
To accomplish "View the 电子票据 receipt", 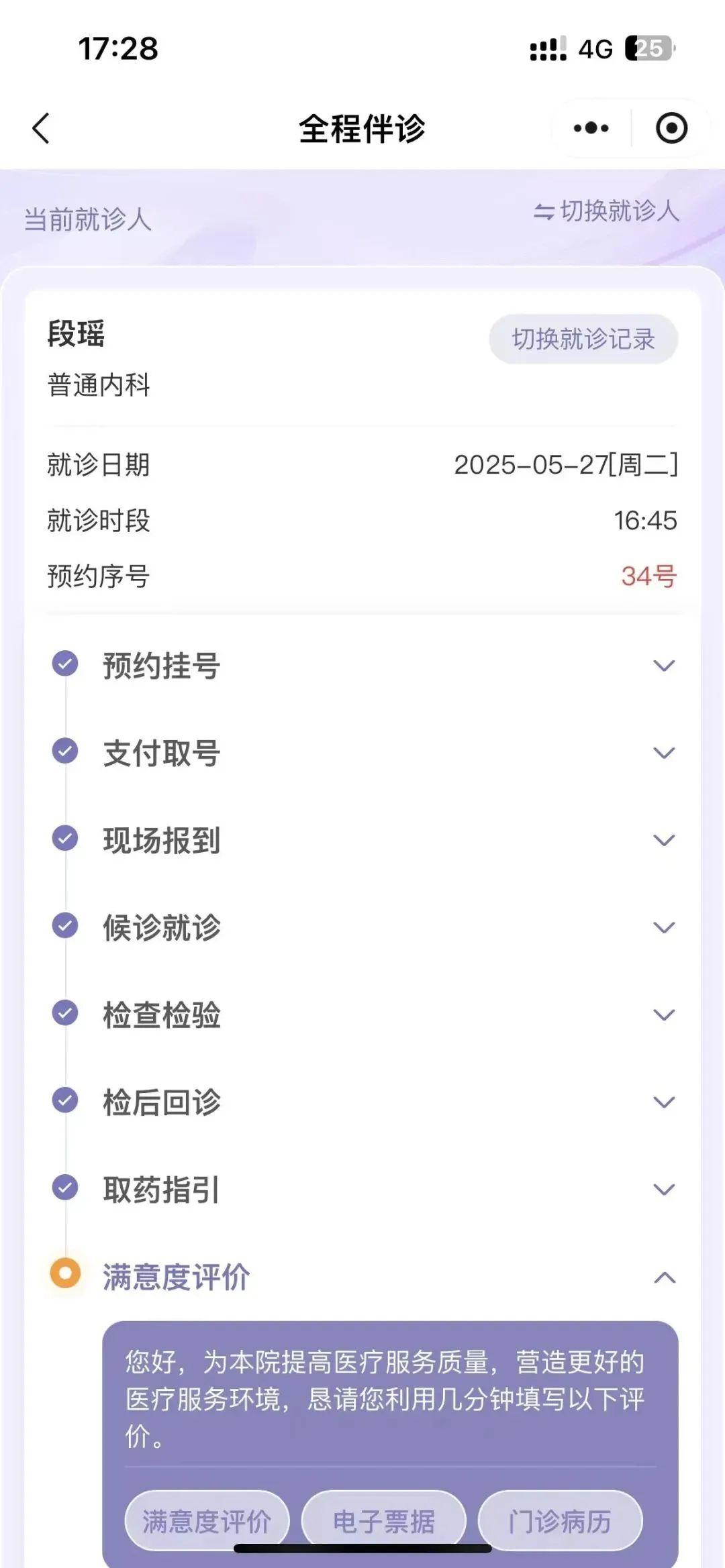I will (x=383, y=1521).
